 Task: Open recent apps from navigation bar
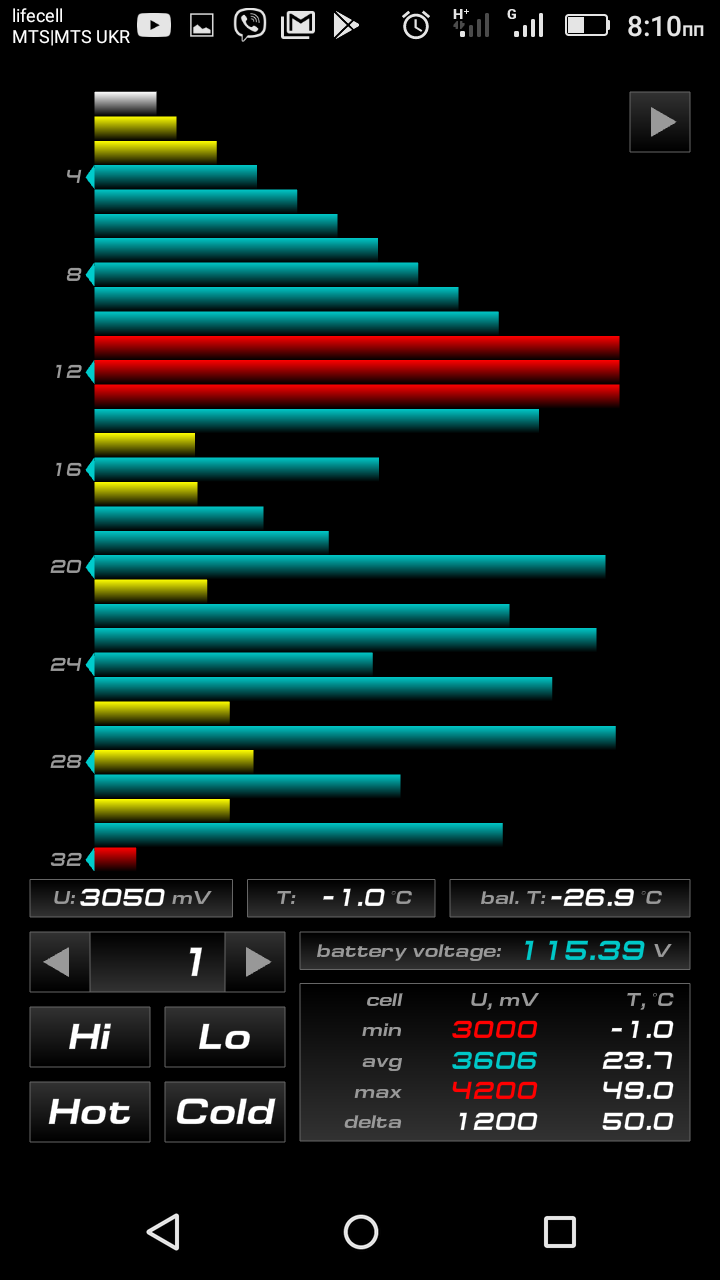click(559, 1231)
